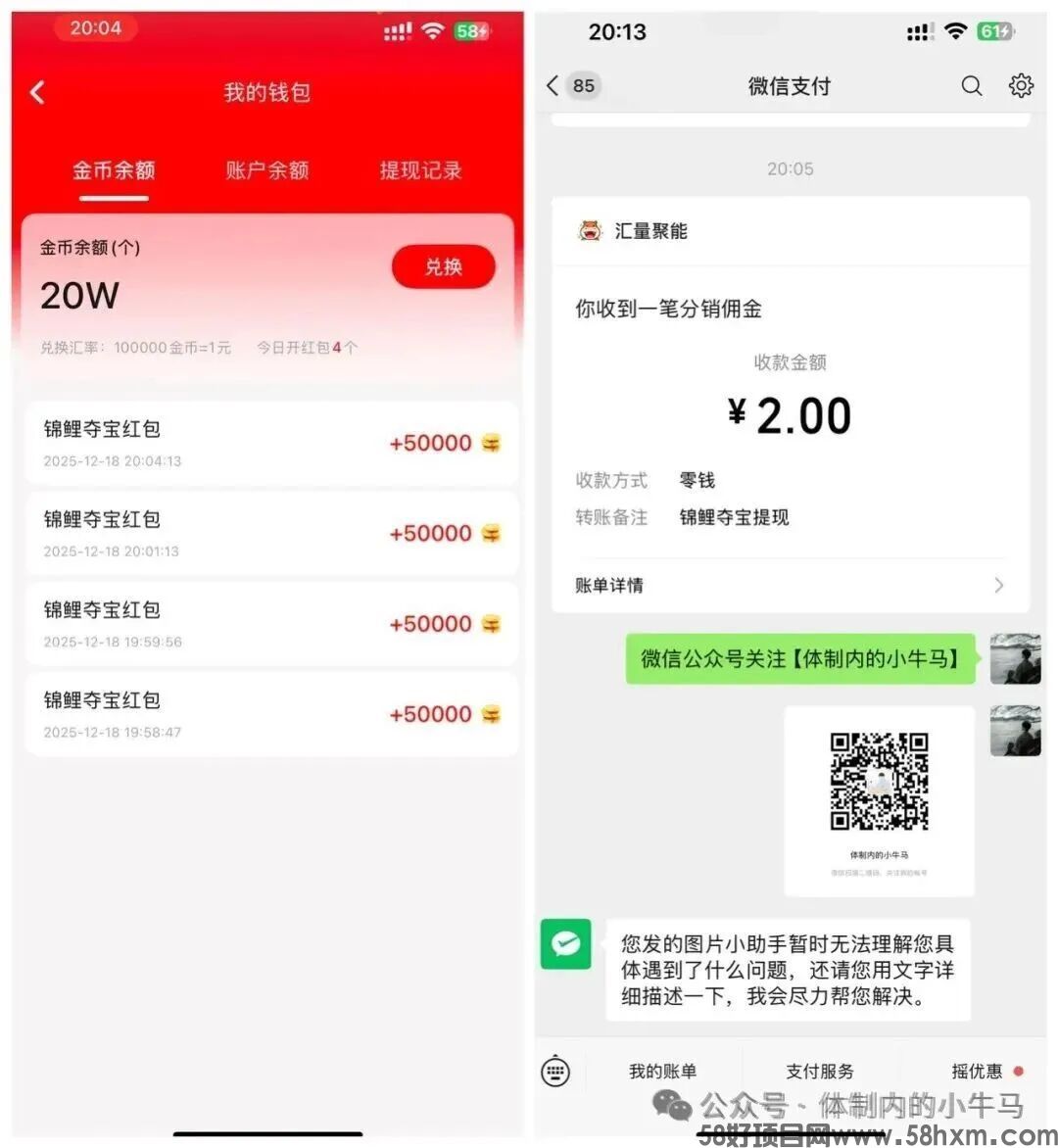
Task: Switch to the 账户余额 tab
Action: 266,170
